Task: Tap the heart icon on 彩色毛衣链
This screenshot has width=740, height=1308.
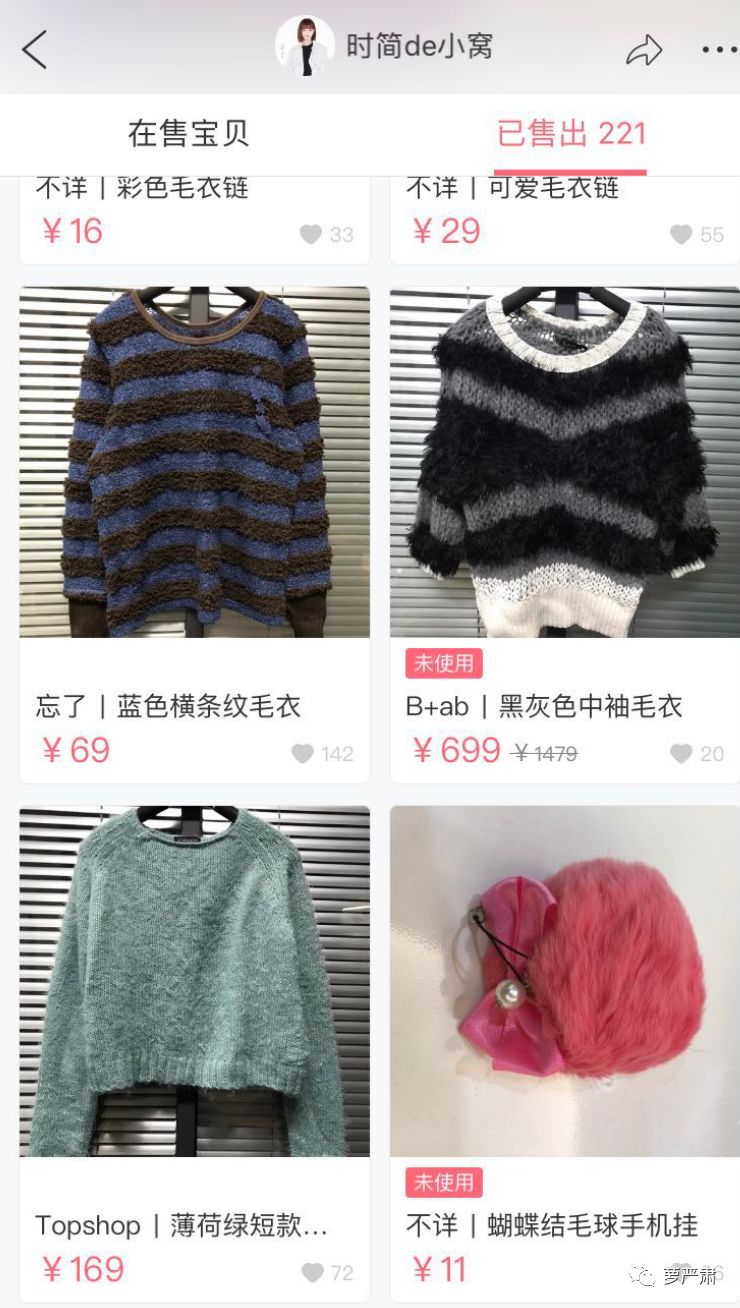Action: [x=312, y=234]
